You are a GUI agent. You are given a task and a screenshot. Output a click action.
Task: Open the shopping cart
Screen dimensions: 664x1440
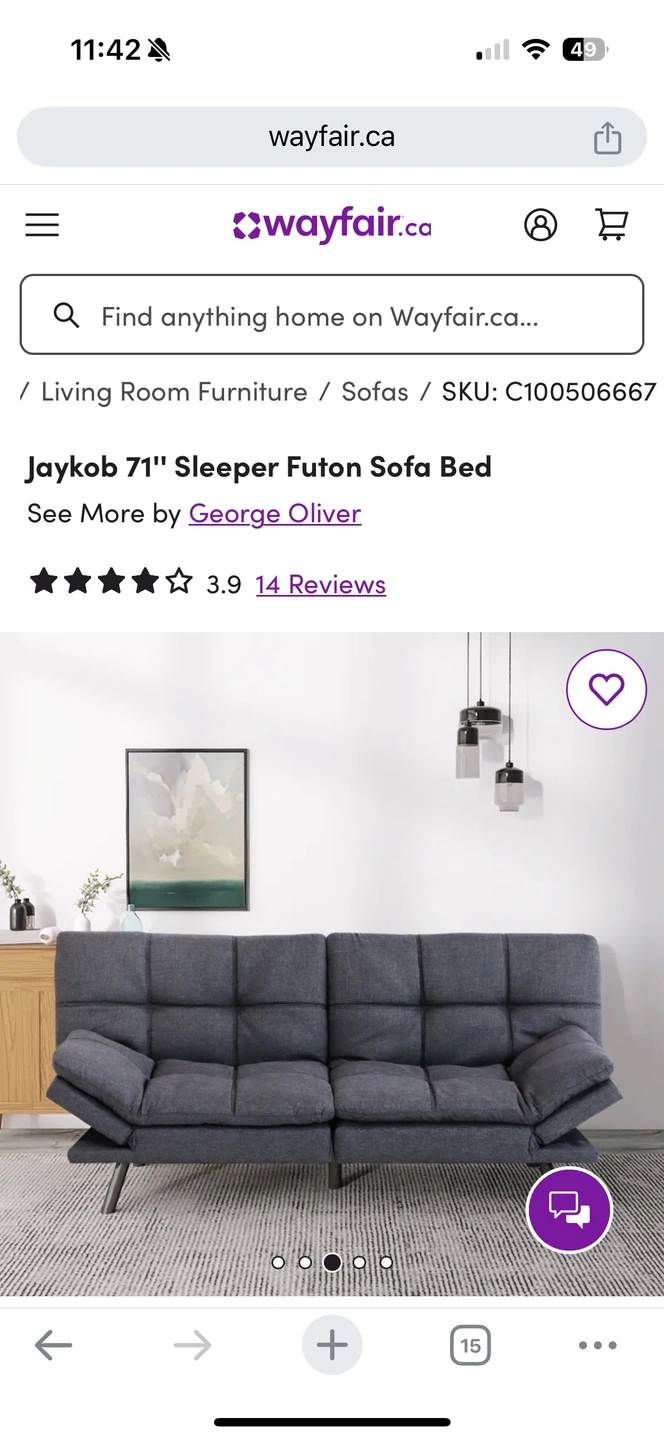click(x=611, y=225)
